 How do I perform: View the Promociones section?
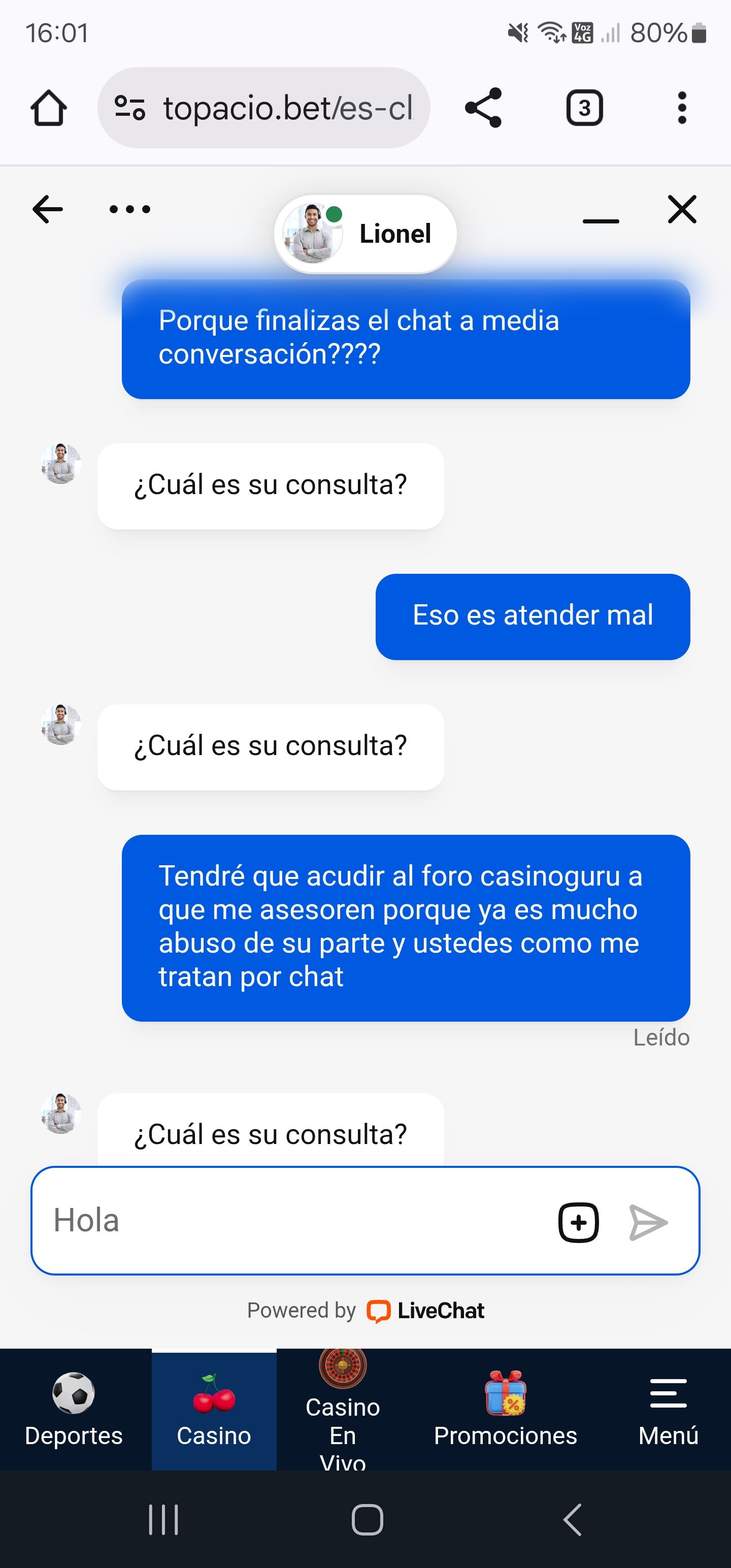(505, 1409)
